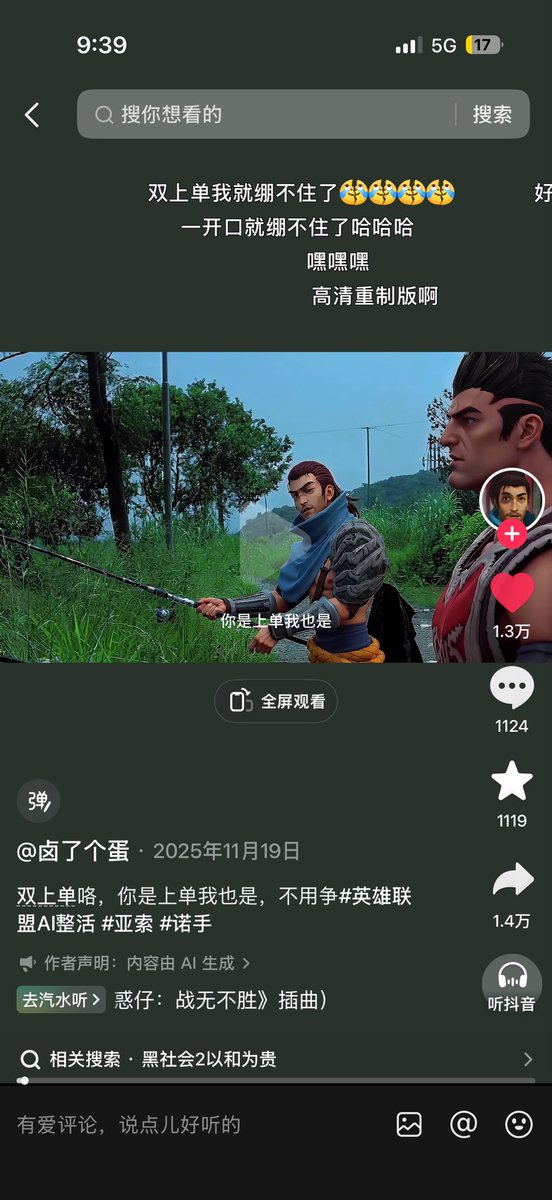Add the video to favorites with the star
Image resolution: width=552 pixels, height=1200 pixels.
[512, 781]
